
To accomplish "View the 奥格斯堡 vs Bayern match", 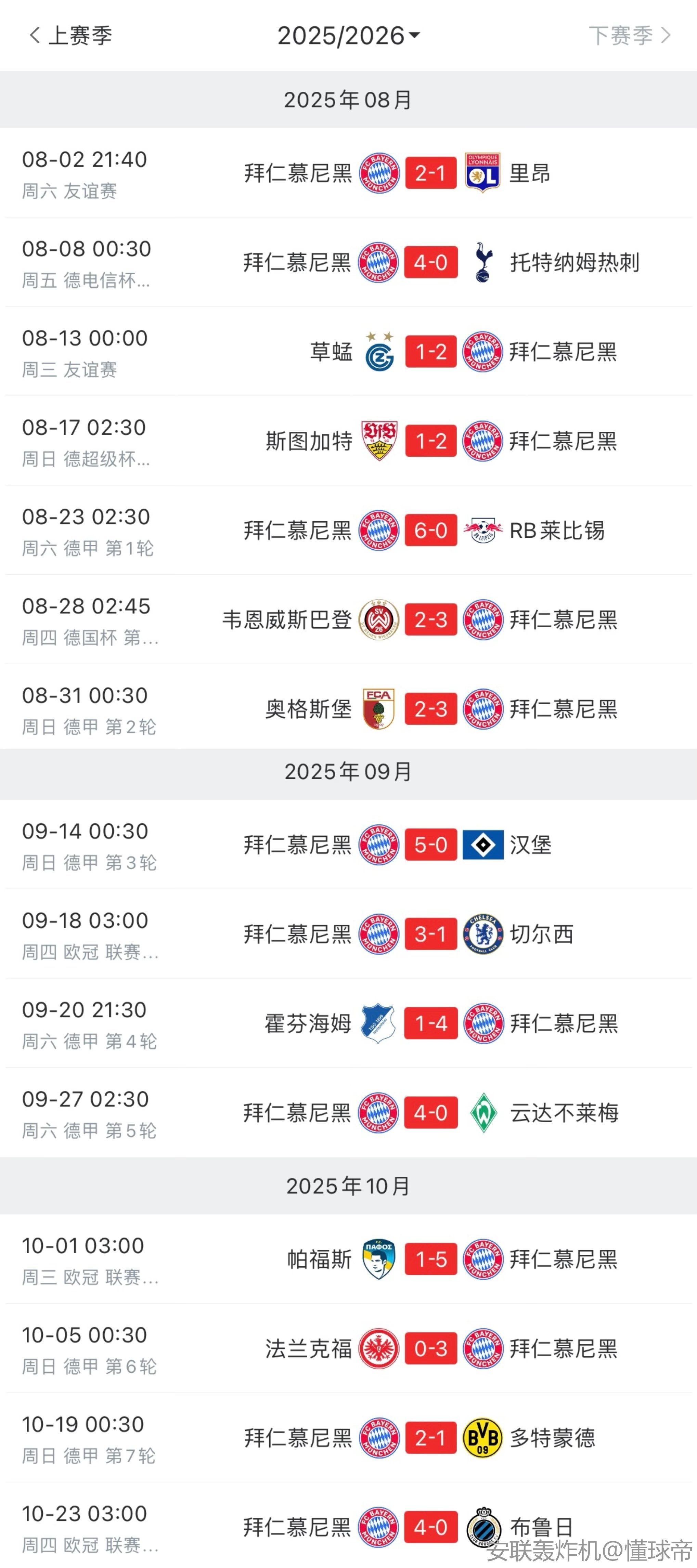I will 430,709.
